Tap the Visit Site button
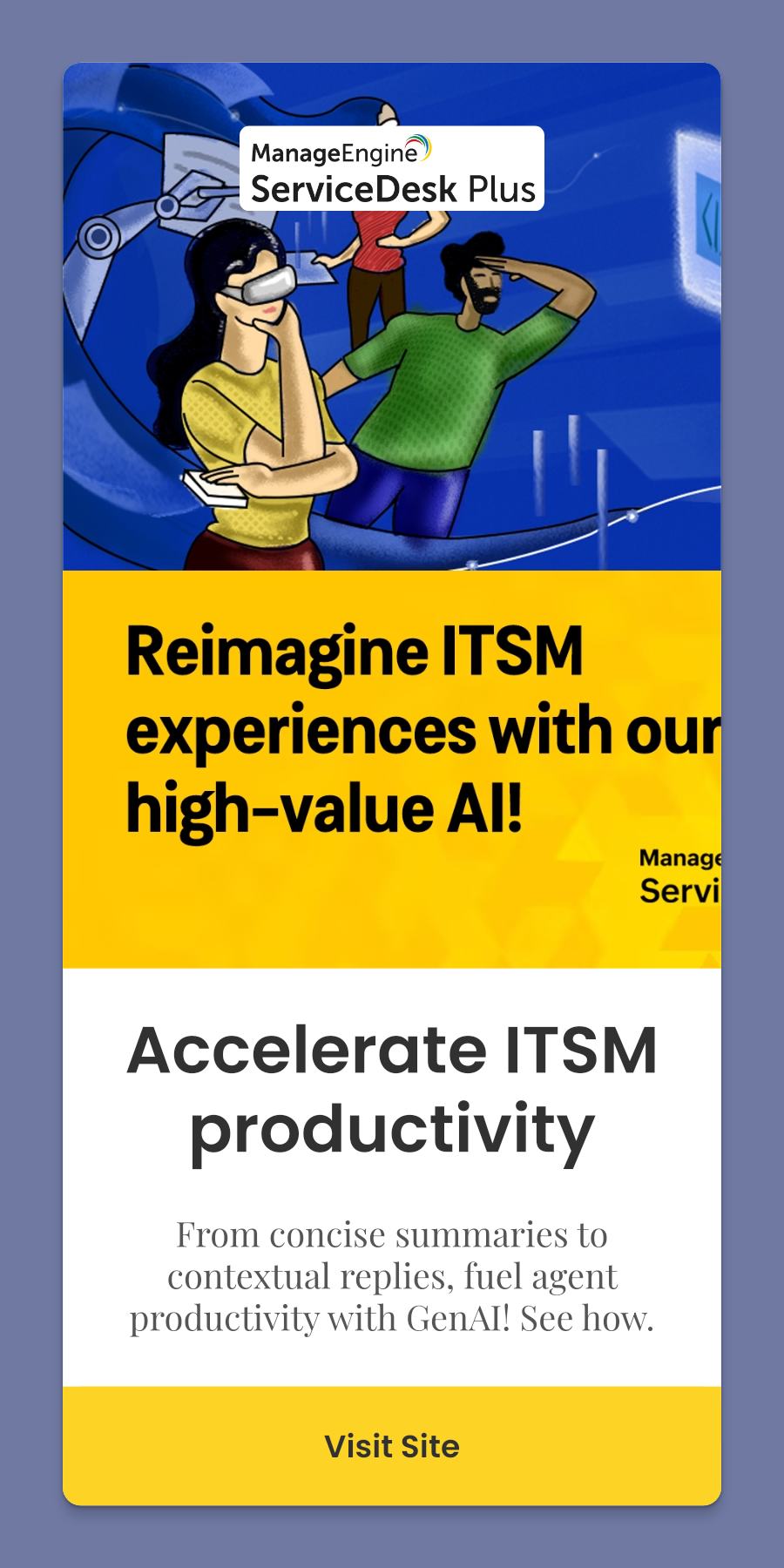784x1568 pixels. coord(392,1446)
